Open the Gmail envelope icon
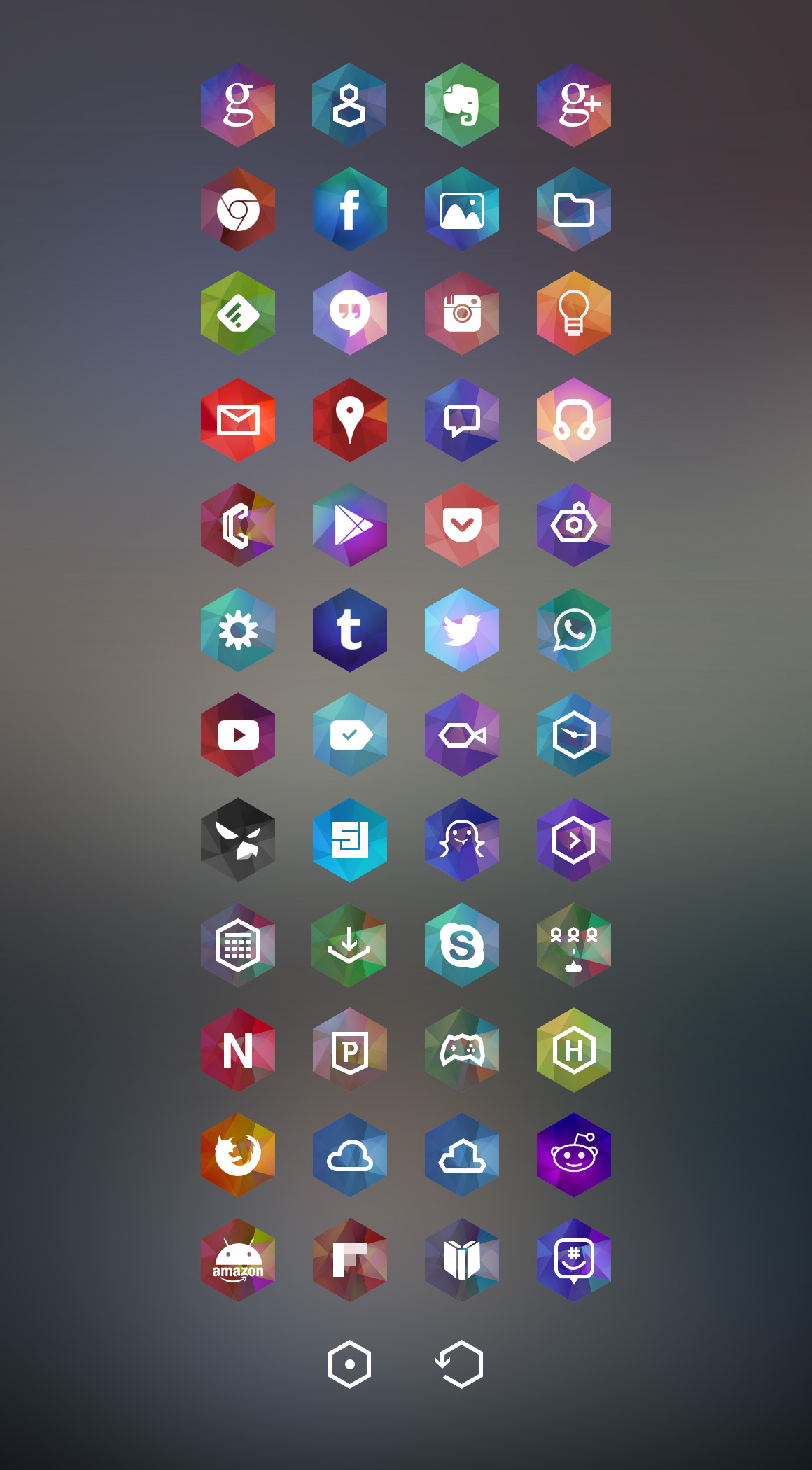812x1470 pixels. coord(238,420)
